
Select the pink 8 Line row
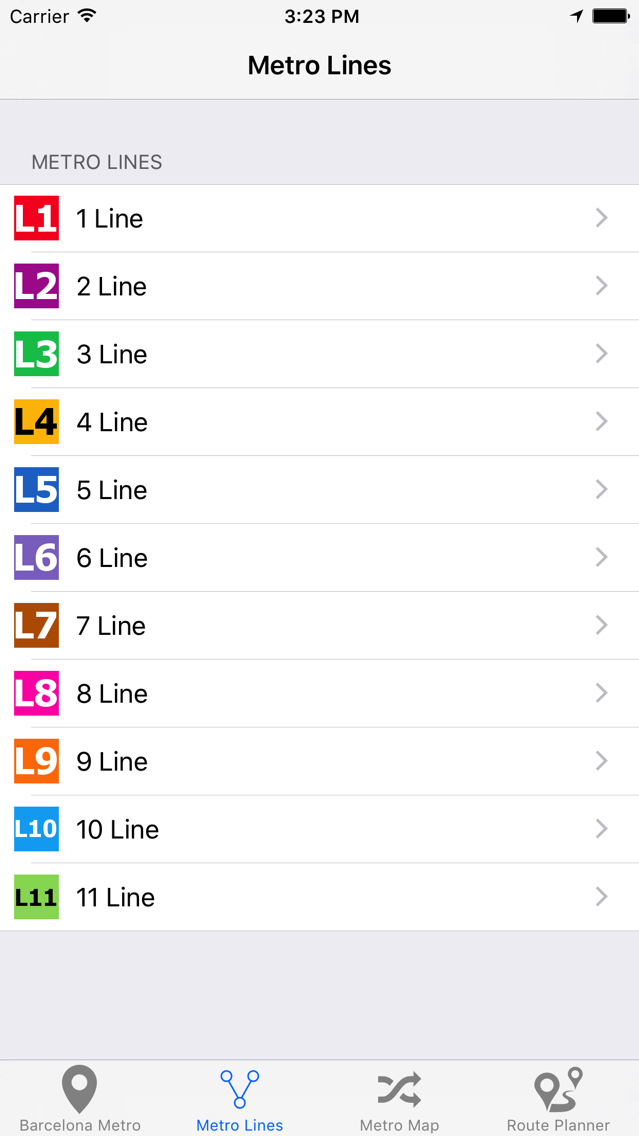click(x=320, y=693)
